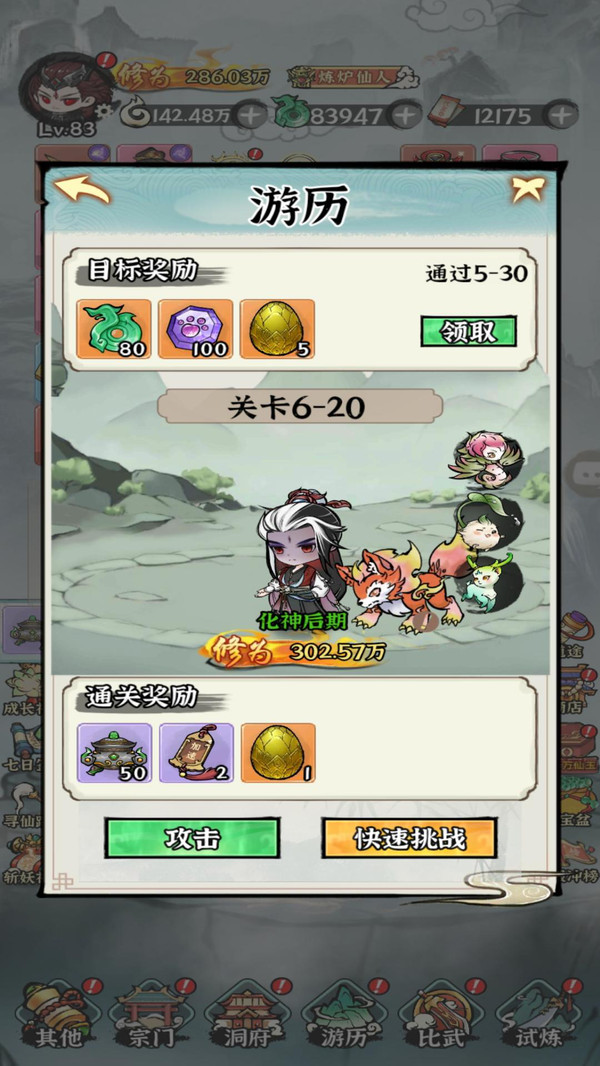The width and height of the screenshot is (600, 1066).
Task: Claim the target reward with 领取
Action: (x=468, y=331)
